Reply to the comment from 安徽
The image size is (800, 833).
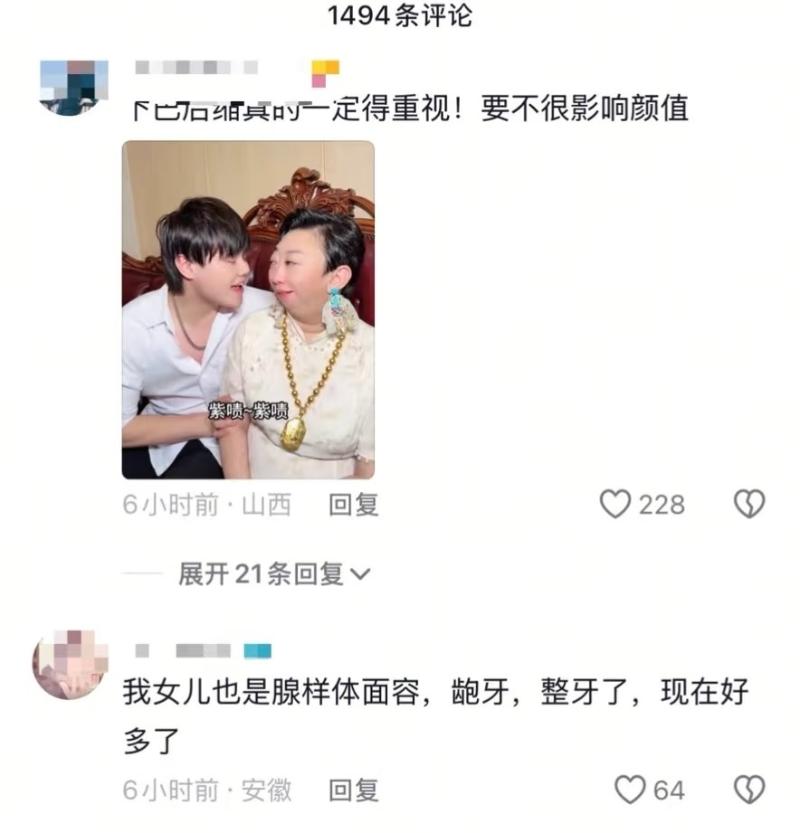(354, 791)
